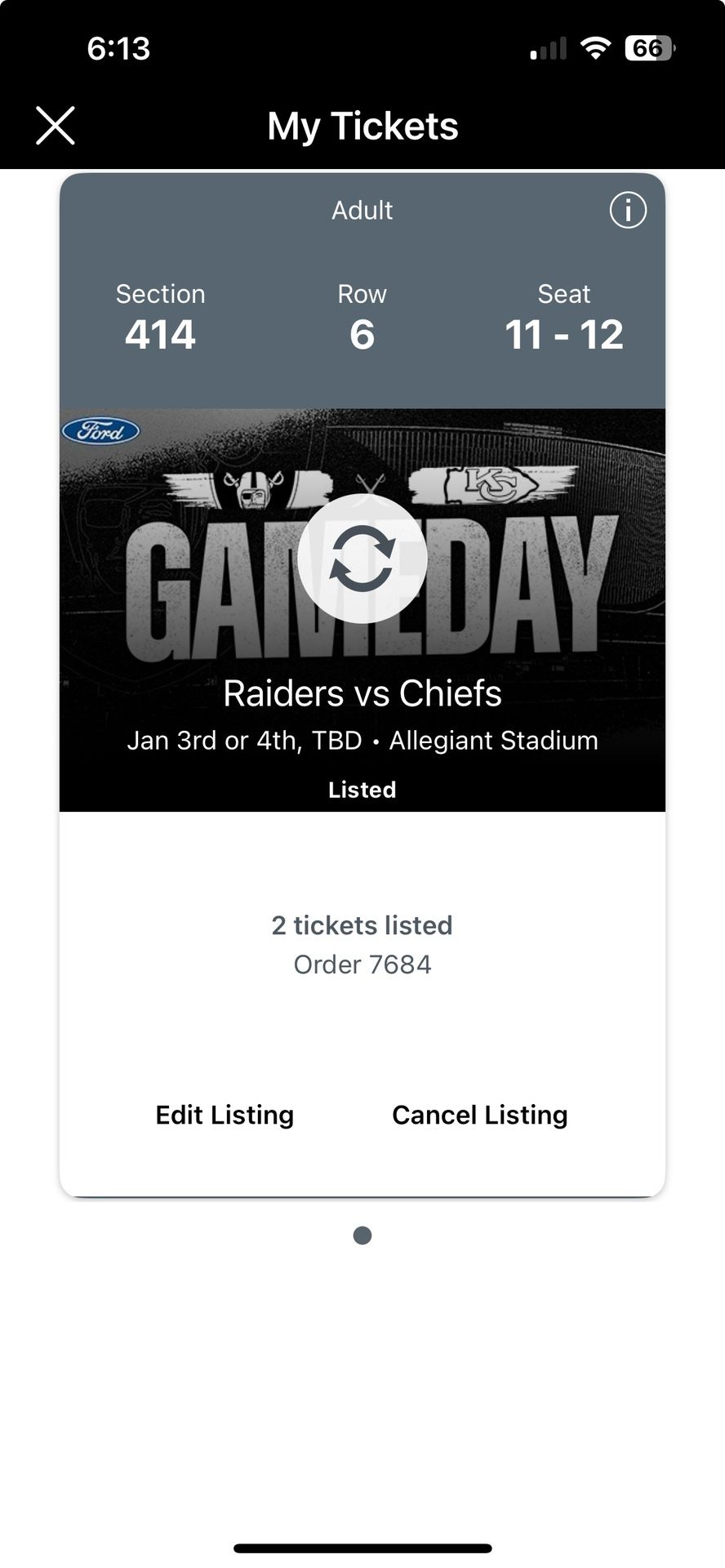The image size is (725, 1568).
Task: Tap the ticket info icon
Action: click(x=627, y=211)
